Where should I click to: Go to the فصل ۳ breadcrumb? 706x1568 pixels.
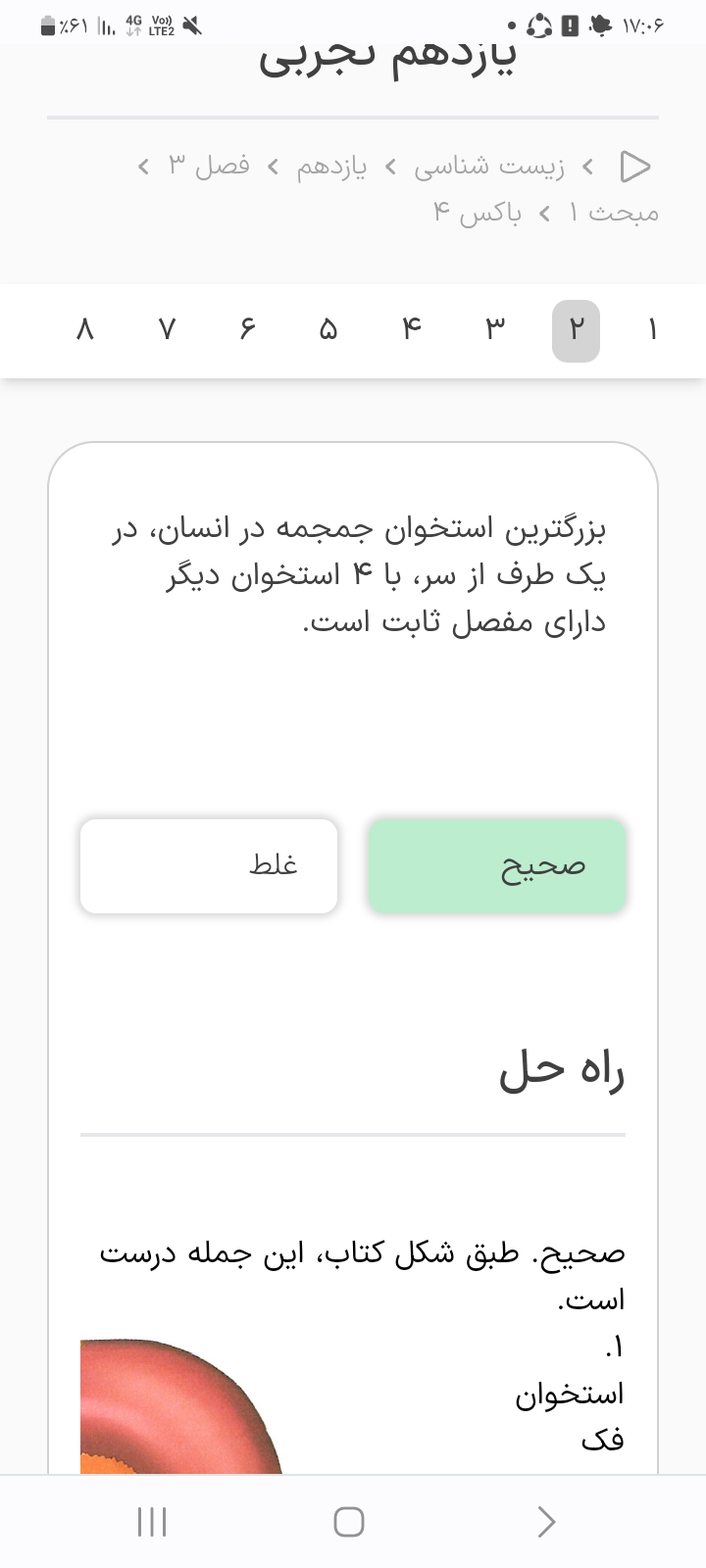(x=208, y=165)
